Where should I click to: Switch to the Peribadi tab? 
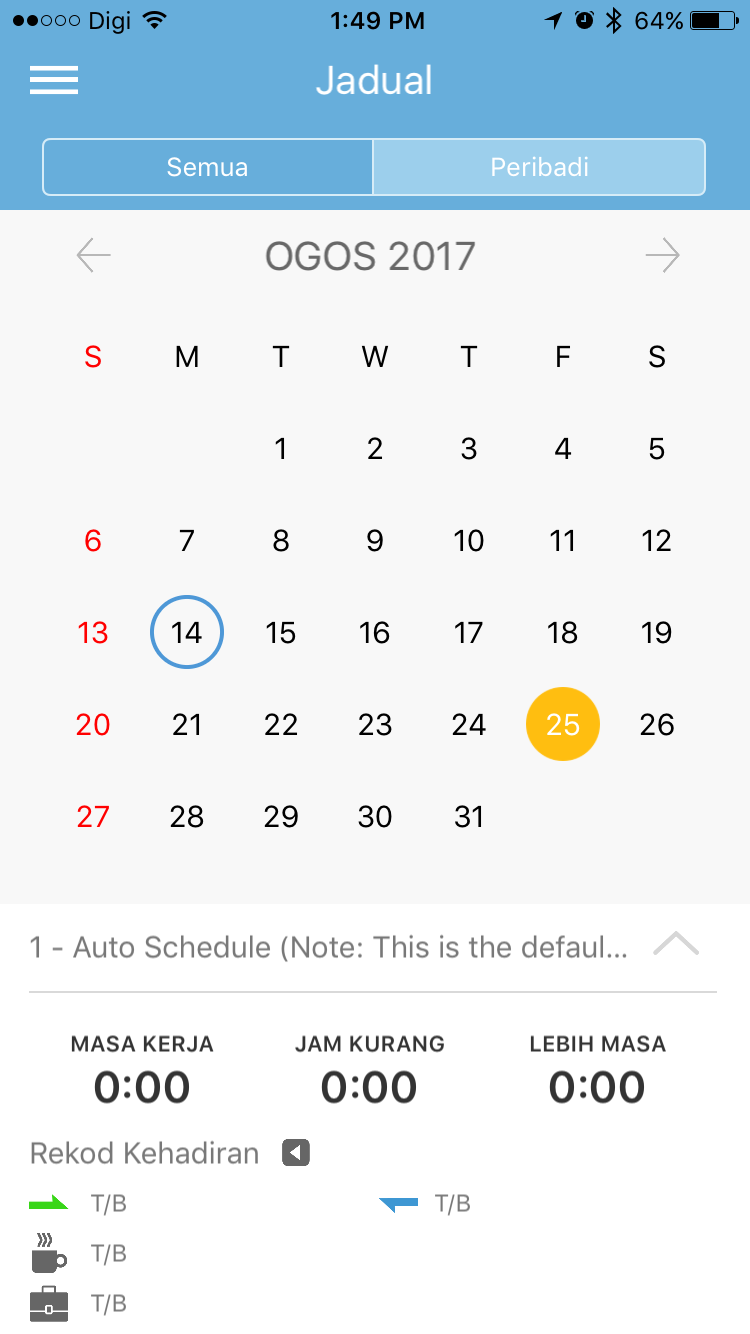pos(539,167)
